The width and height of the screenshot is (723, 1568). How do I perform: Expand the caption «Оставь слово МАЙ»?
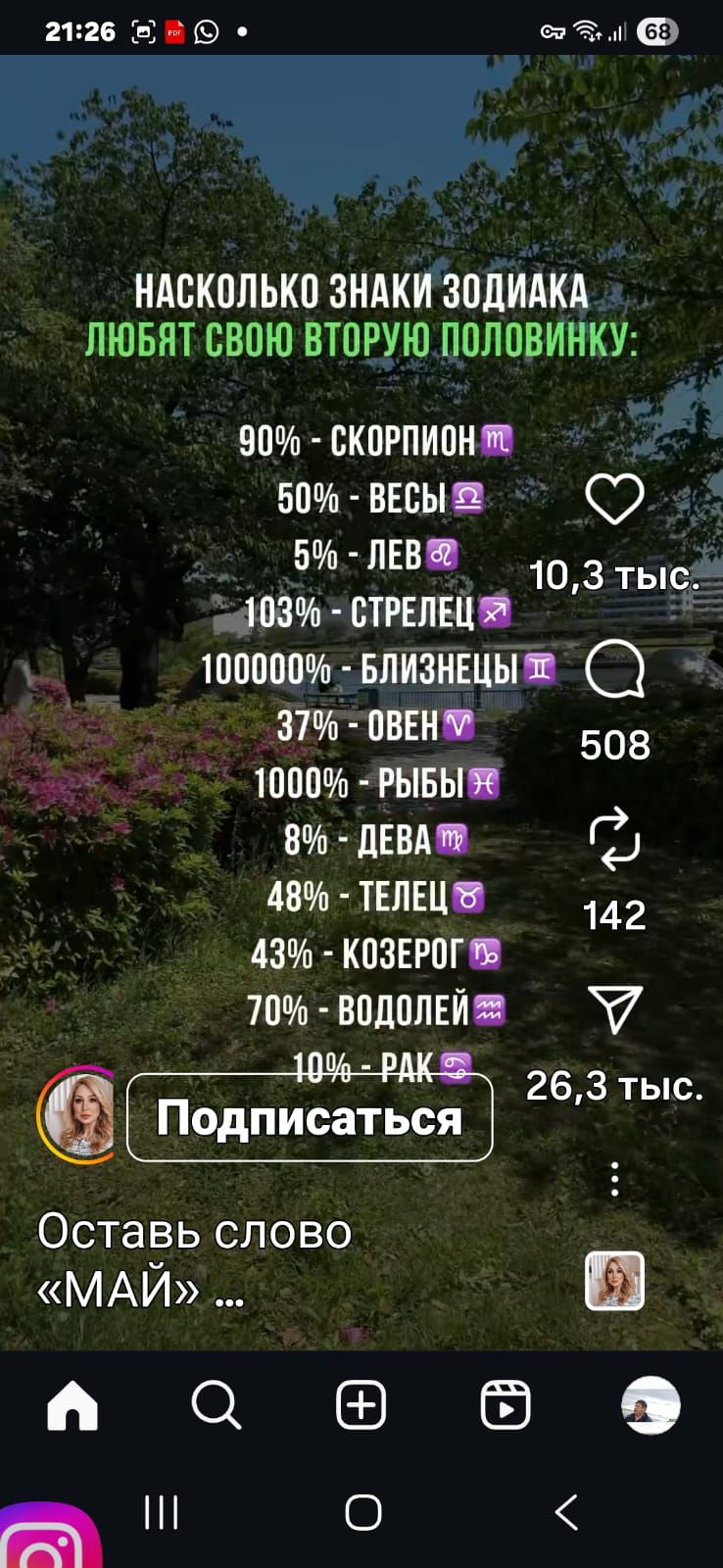pos(194,1260)
